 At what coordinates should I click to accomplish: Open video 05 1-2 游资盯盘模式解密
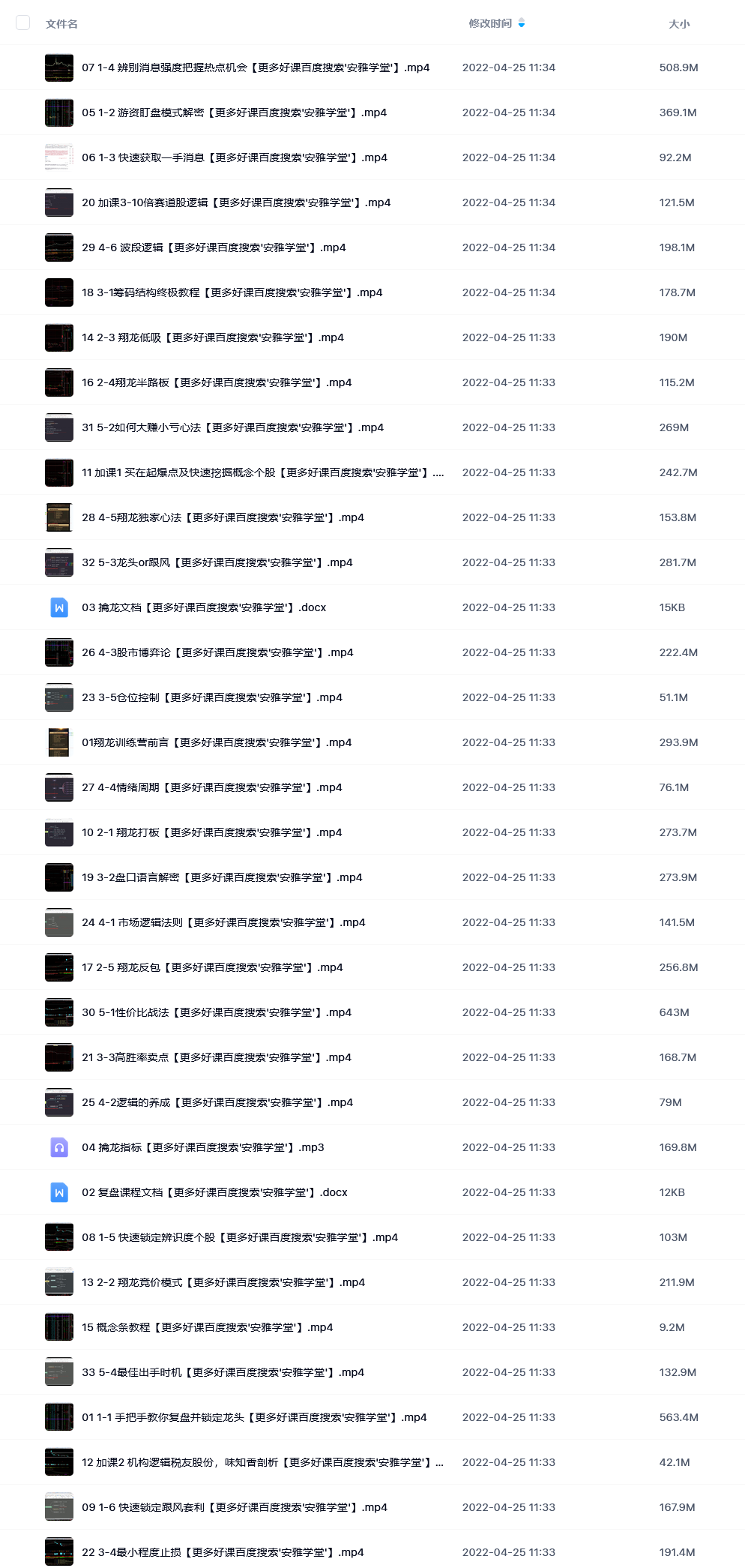pos(234,112)
